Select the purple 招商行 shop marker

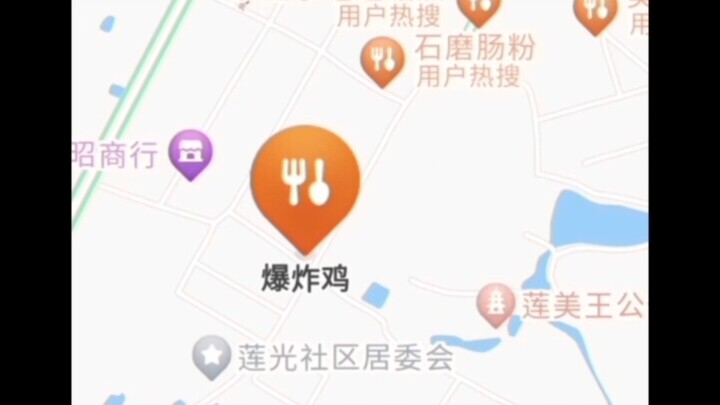coord(190,152)
